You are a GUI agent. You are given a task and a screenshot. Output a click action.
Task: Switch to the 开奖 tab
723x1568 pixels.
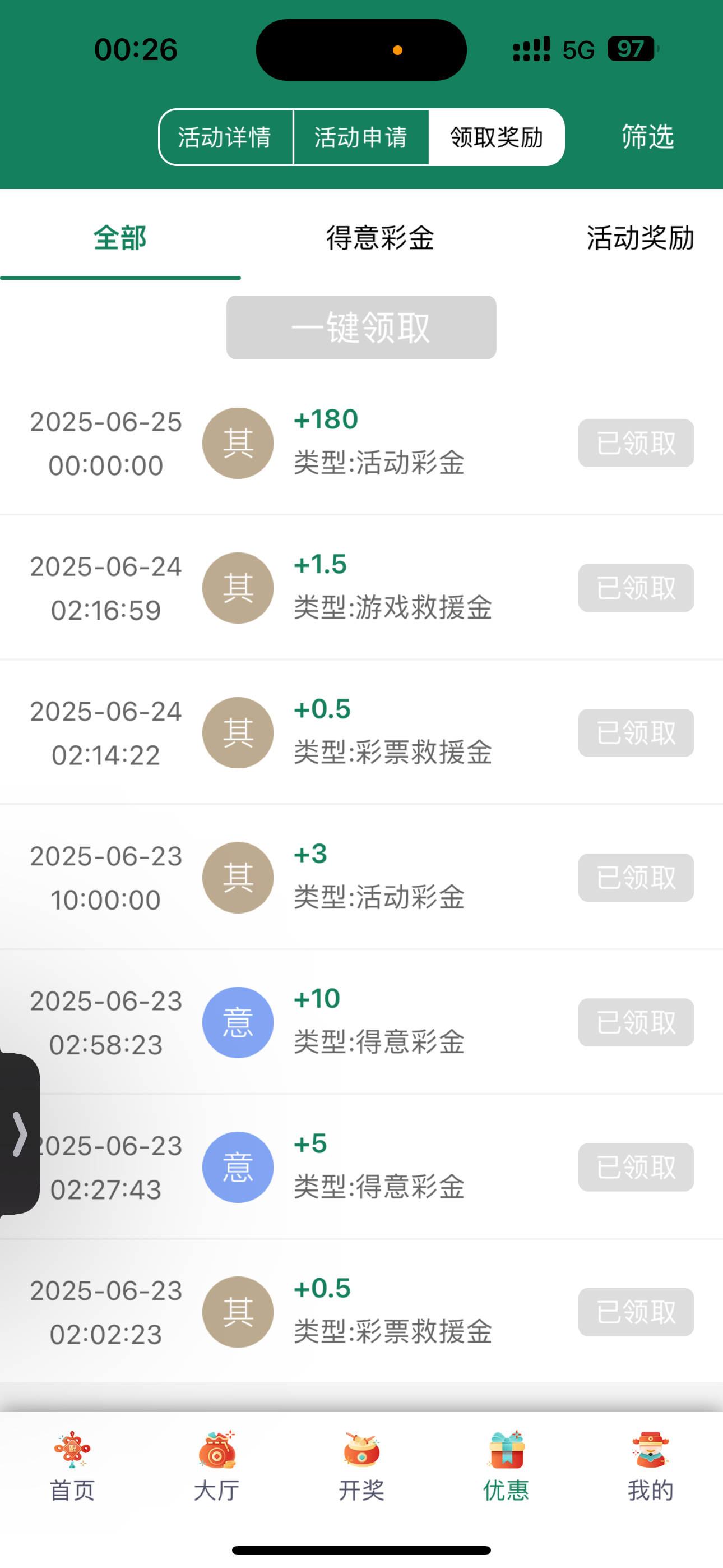coord(361,1467)
